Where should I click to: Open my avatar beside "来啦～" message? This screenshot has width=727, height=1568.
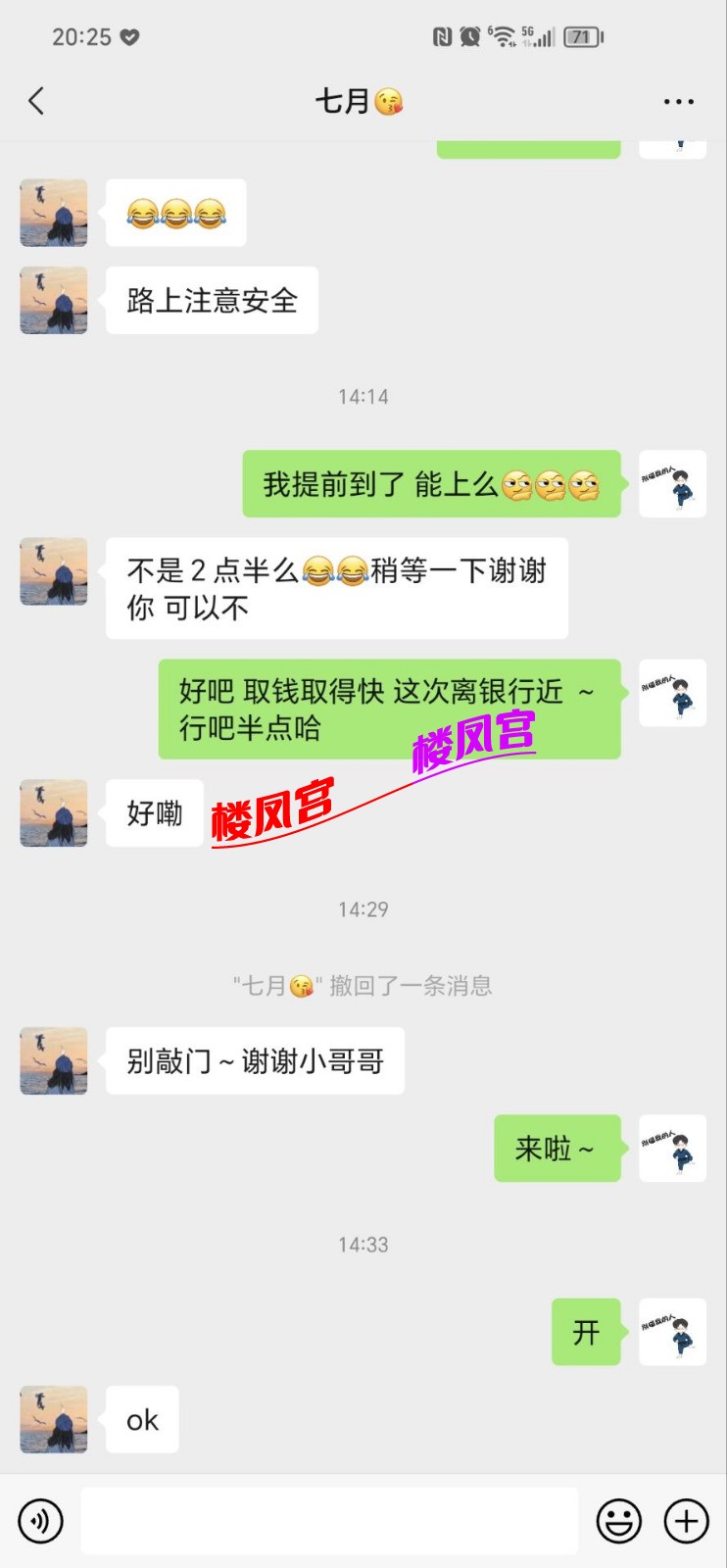coord(672,1148)
